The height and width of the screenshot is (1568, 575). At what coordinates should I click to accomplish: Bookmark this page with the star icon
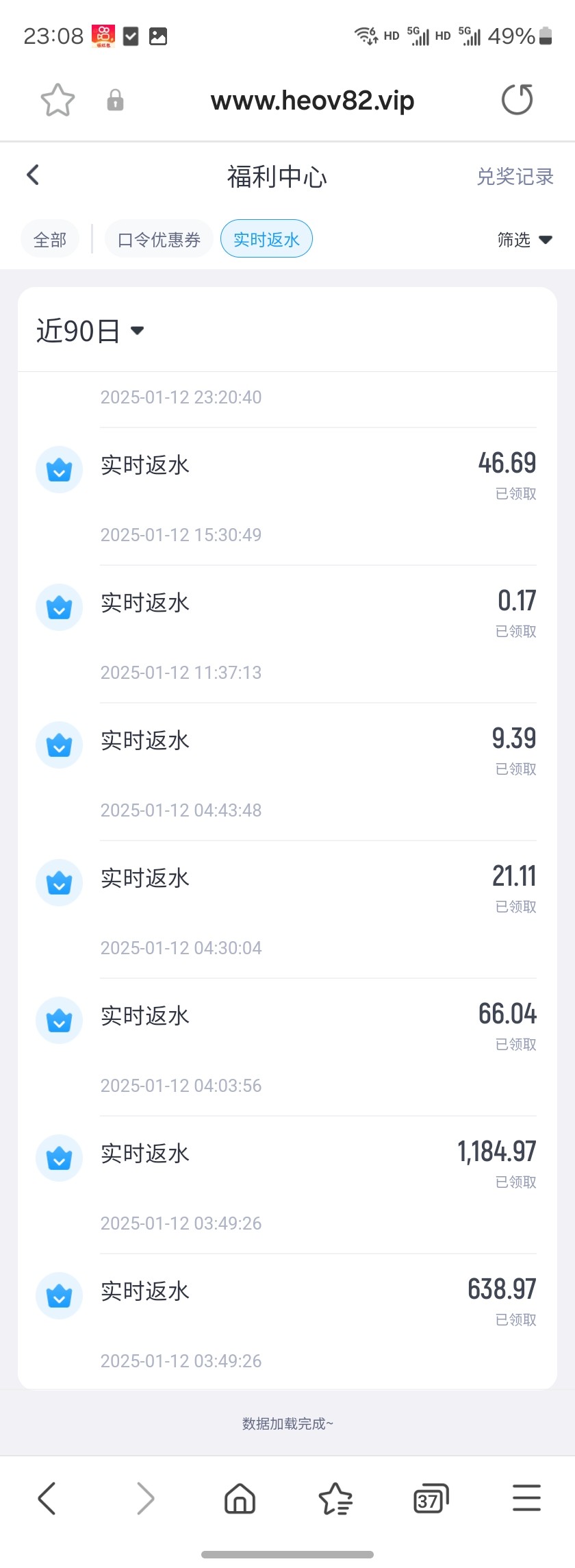tap(57, 100)
